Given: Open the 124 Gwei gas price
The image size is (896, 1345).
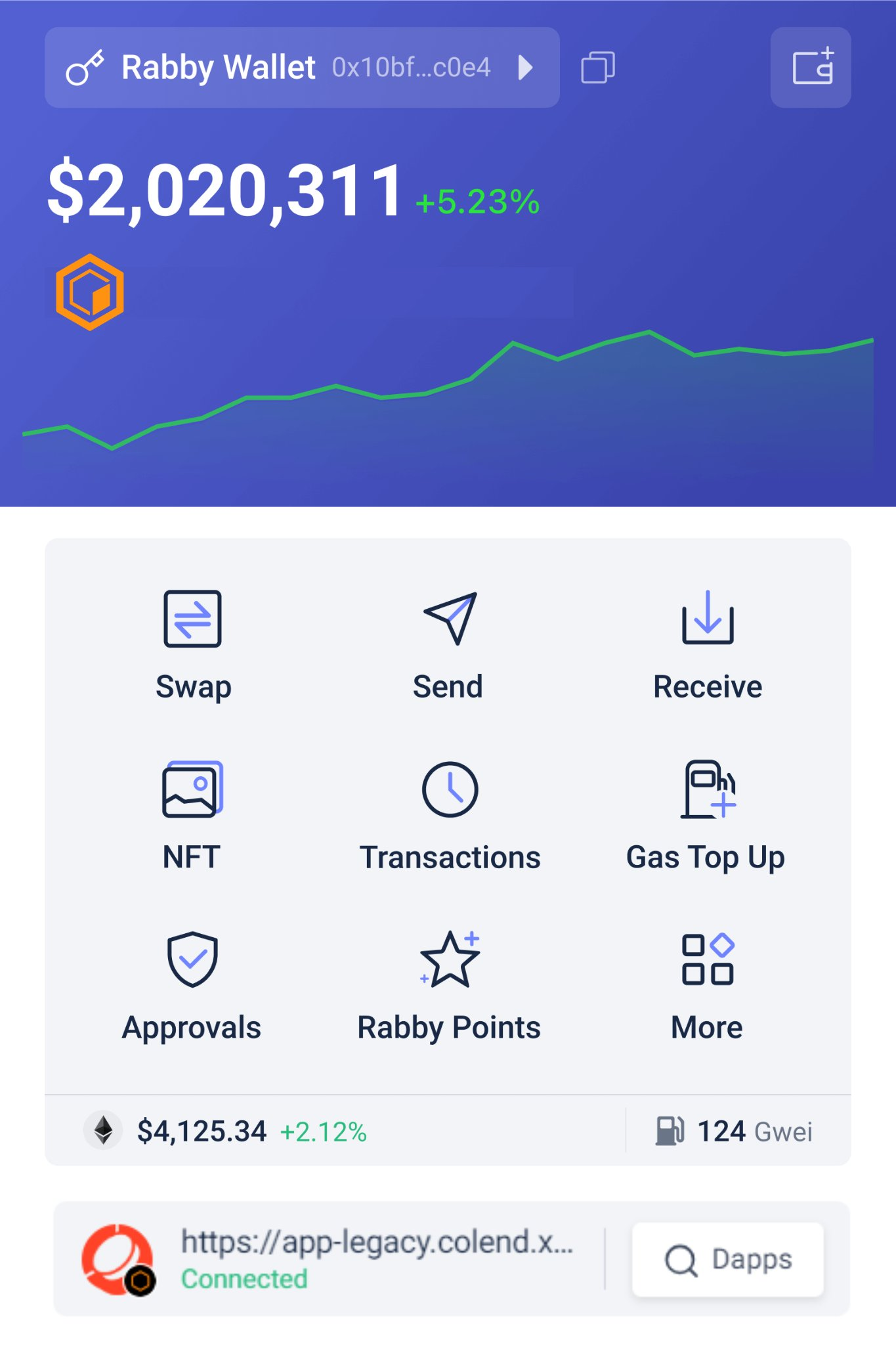Looking at the screenshot, I should pyautogui.click(x=734, y=1131).
